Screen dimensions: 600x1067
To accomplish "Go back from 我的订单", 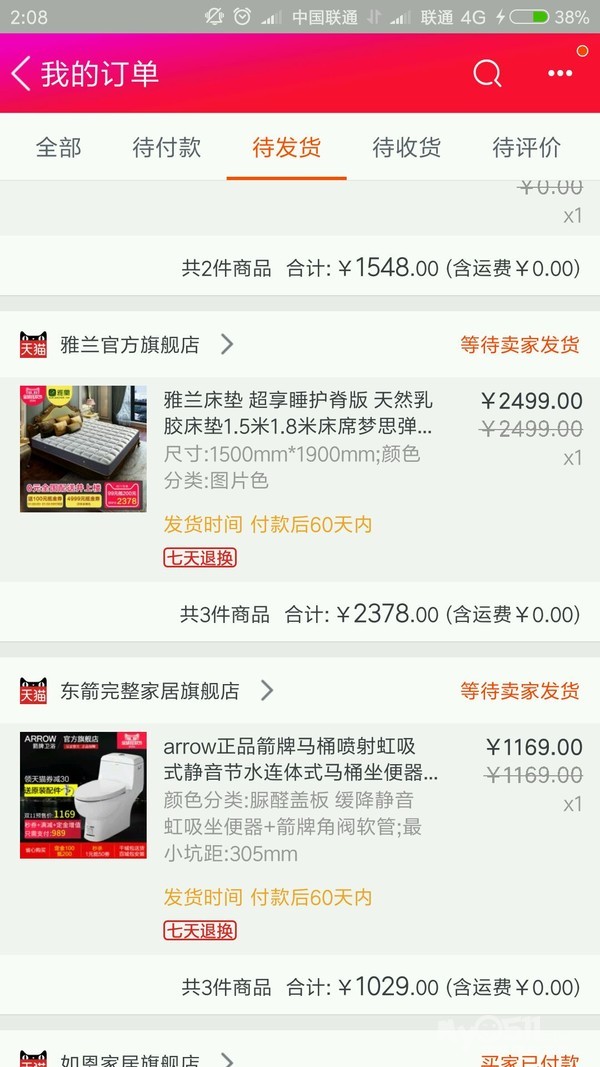I will [22, 73].
